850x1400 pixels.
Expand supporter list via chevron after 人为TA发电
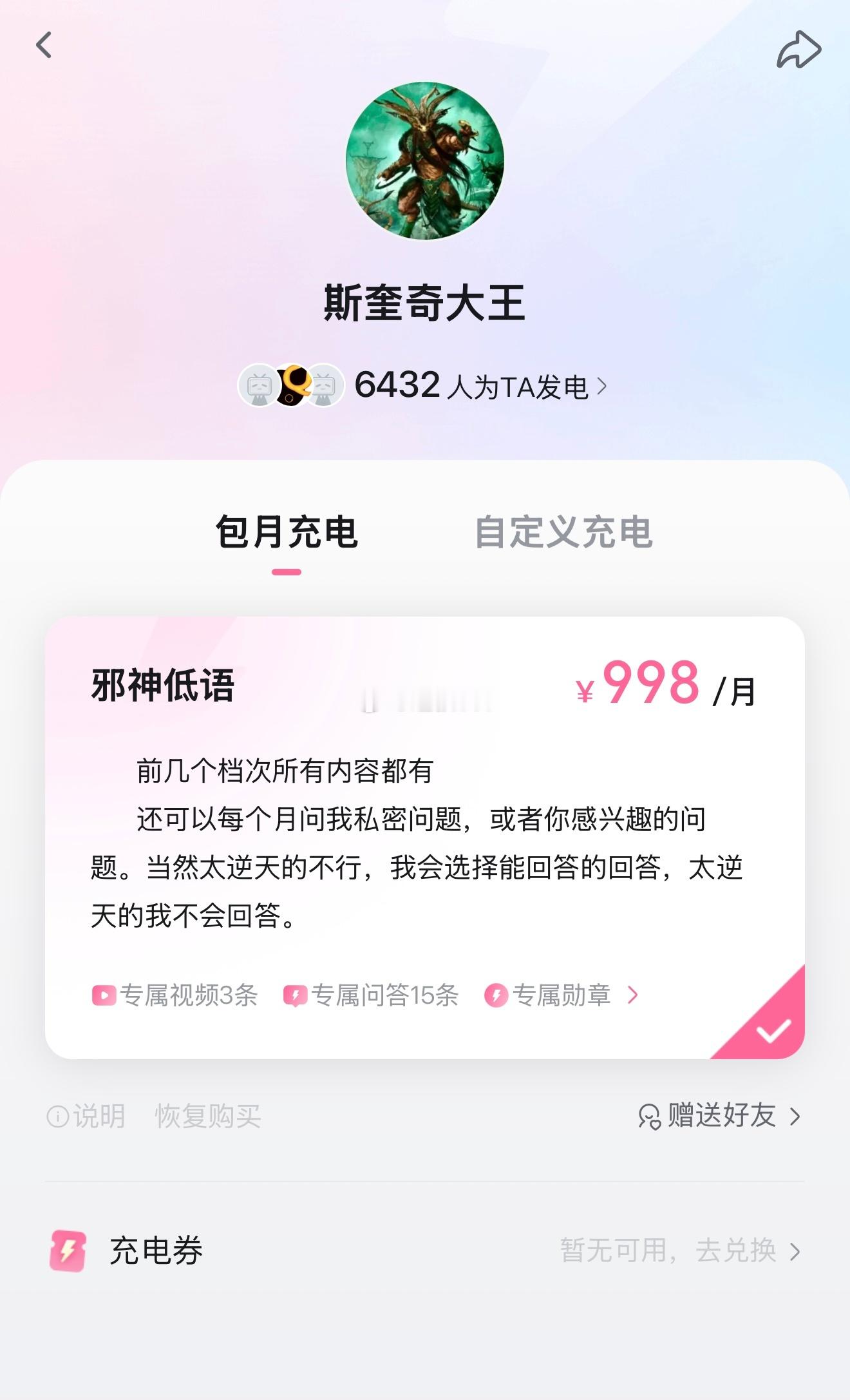click(x=602, y=387)
